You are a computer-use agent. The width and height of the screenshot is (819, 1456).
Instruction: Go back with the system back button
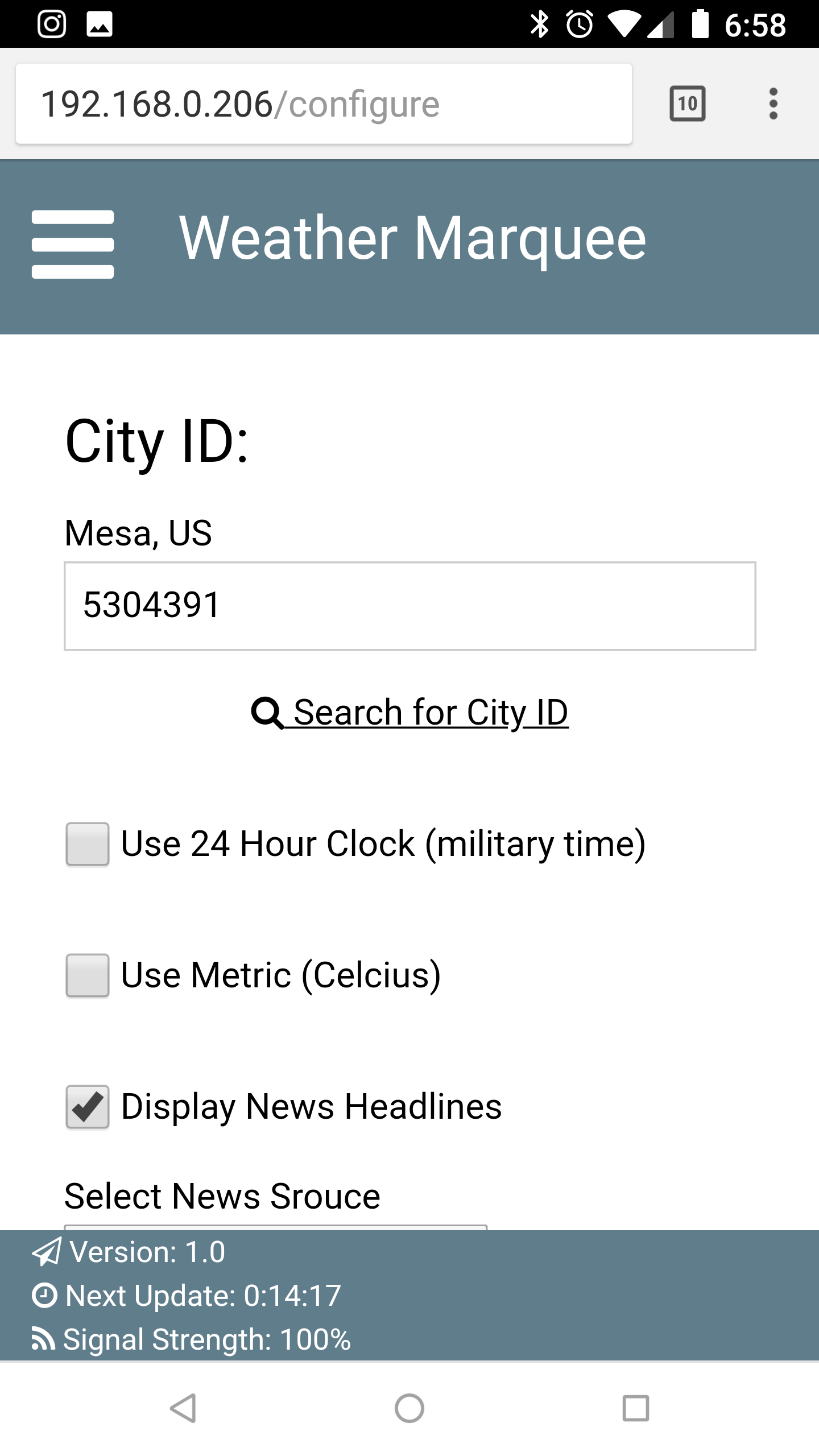point(183,1408)
